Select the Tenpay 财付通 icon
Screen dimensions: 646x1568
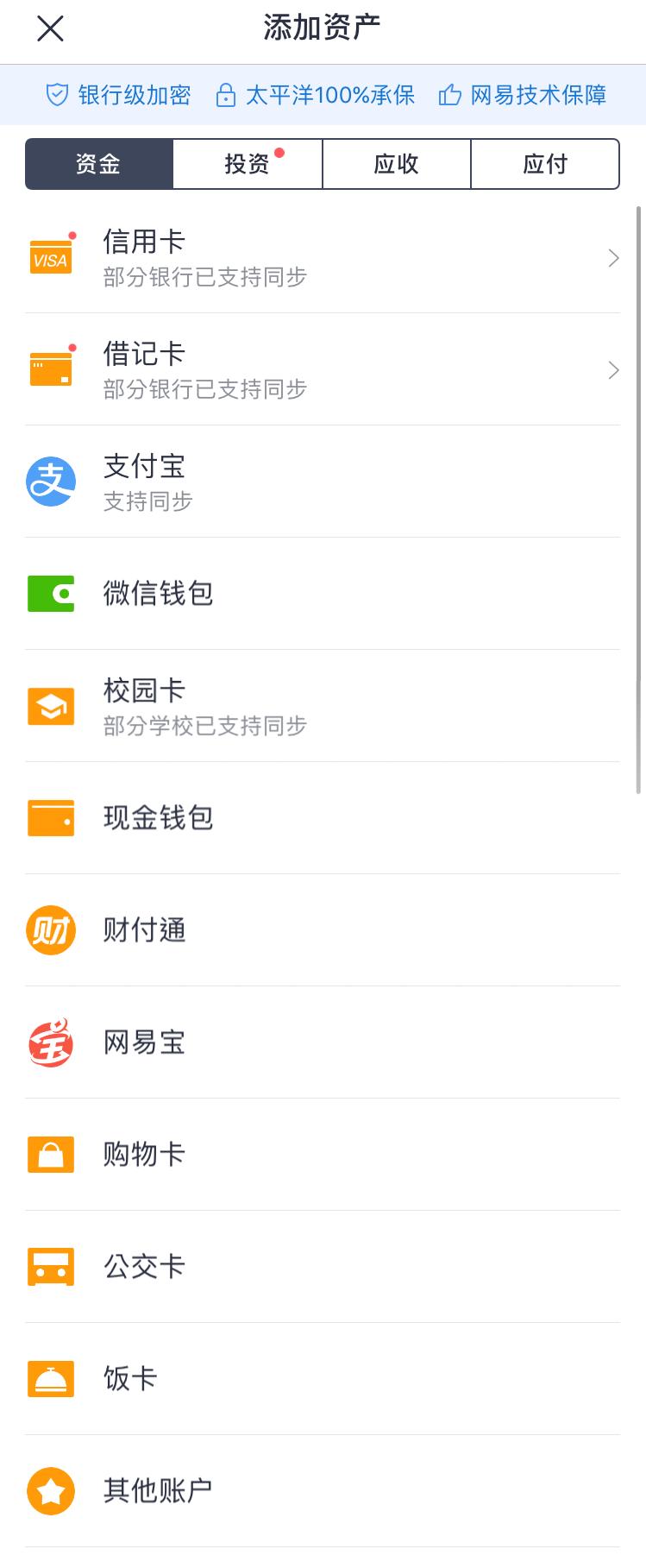pos(50,930)
